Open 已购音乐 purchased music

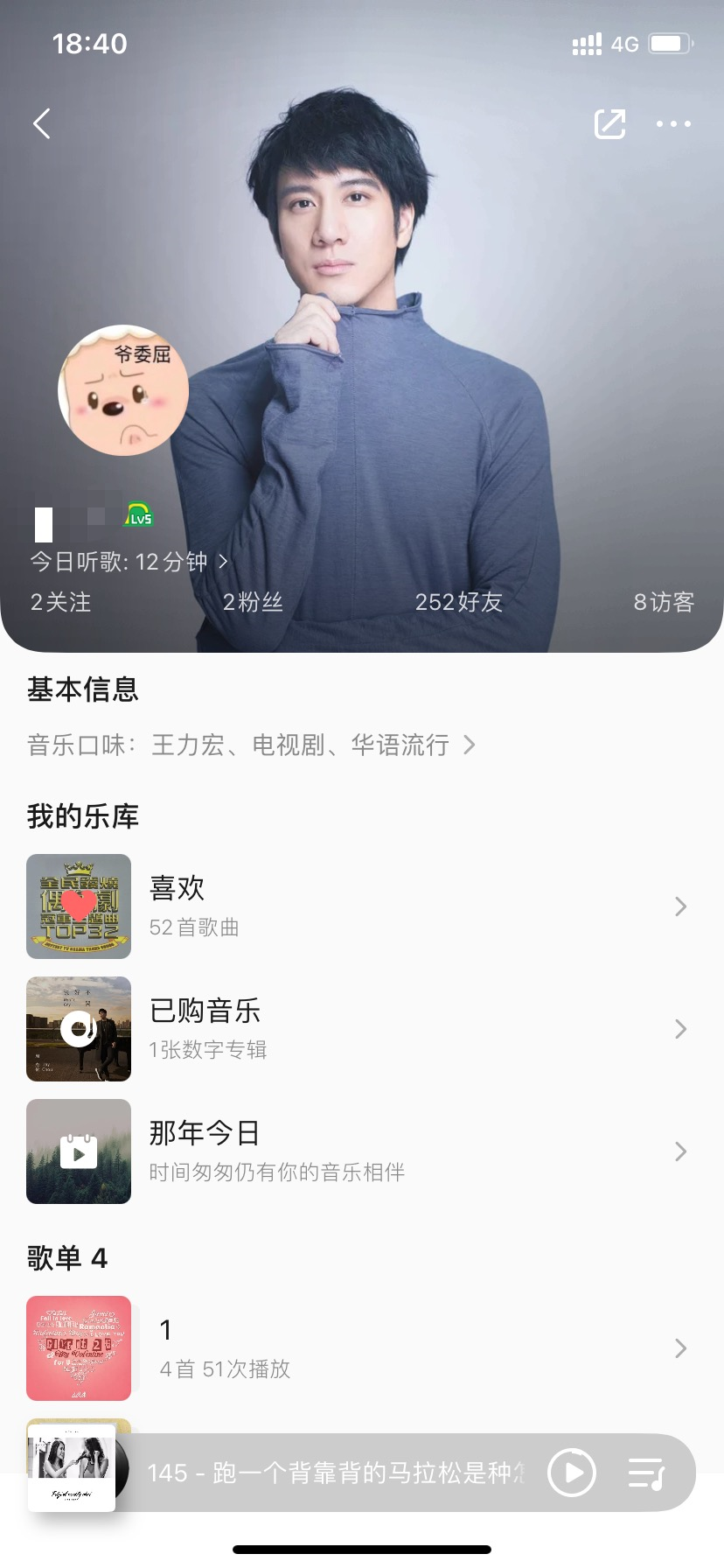(357, 1029)
